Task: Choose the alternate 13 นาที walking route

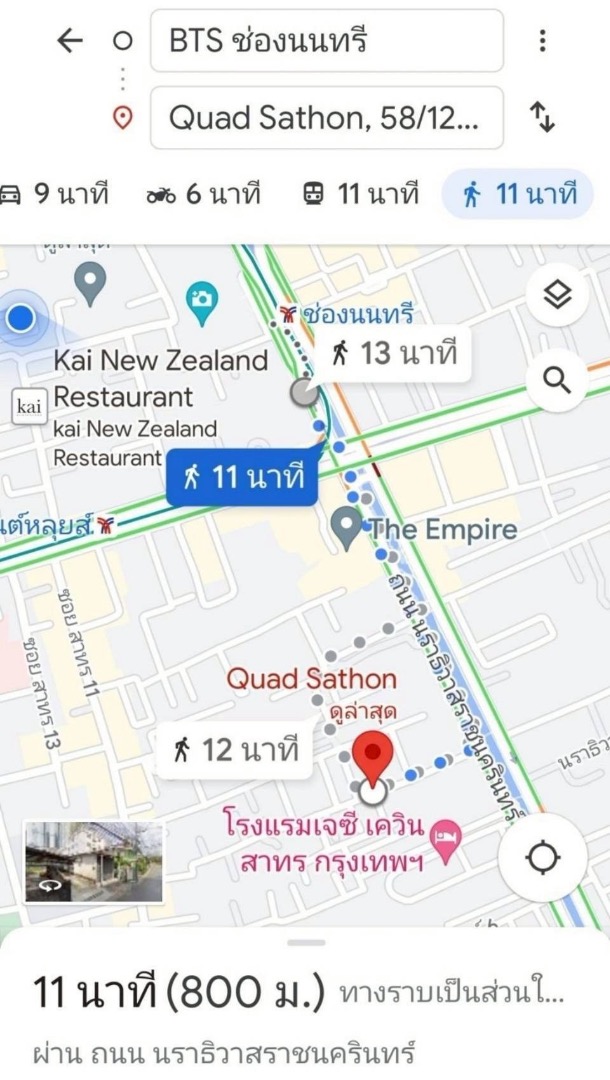Action: pos(394,353)
